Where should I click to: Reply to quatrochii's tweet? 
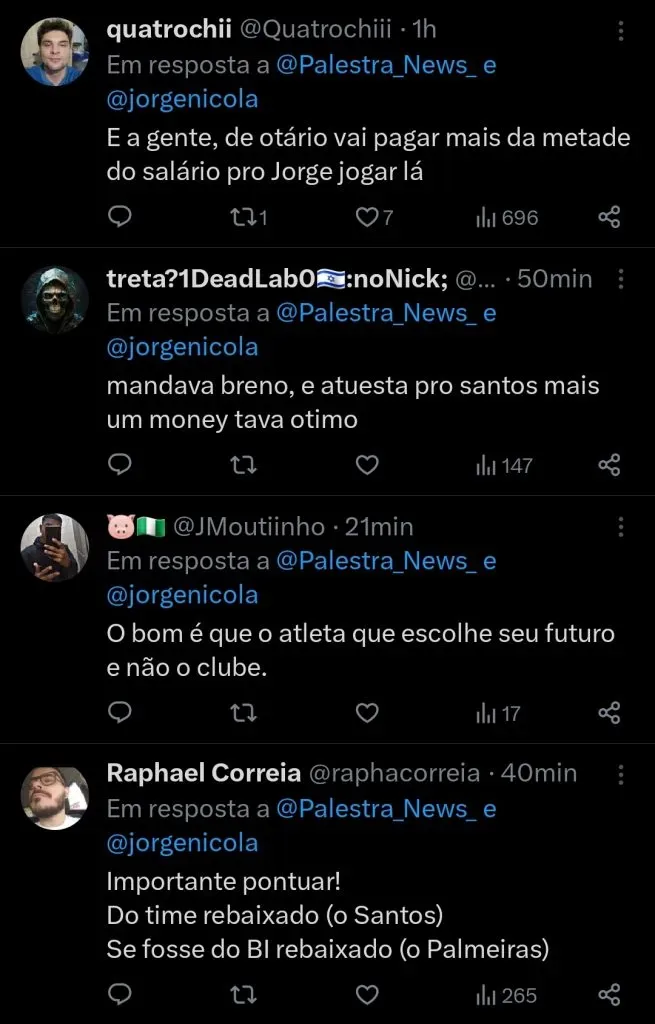click(120, 217)
